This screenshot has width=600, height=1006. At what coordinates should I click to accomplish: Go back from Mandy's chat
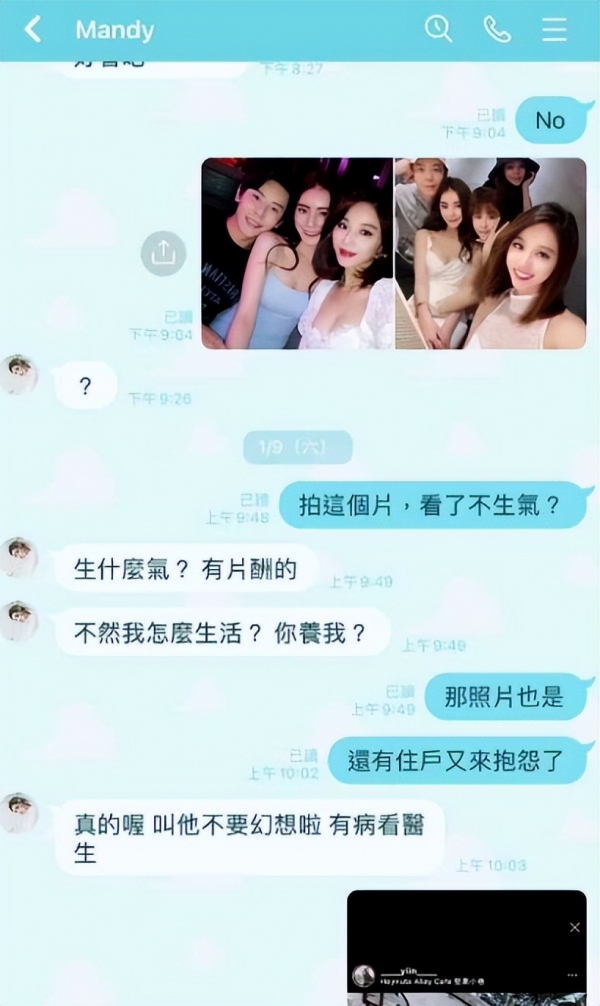33,29
